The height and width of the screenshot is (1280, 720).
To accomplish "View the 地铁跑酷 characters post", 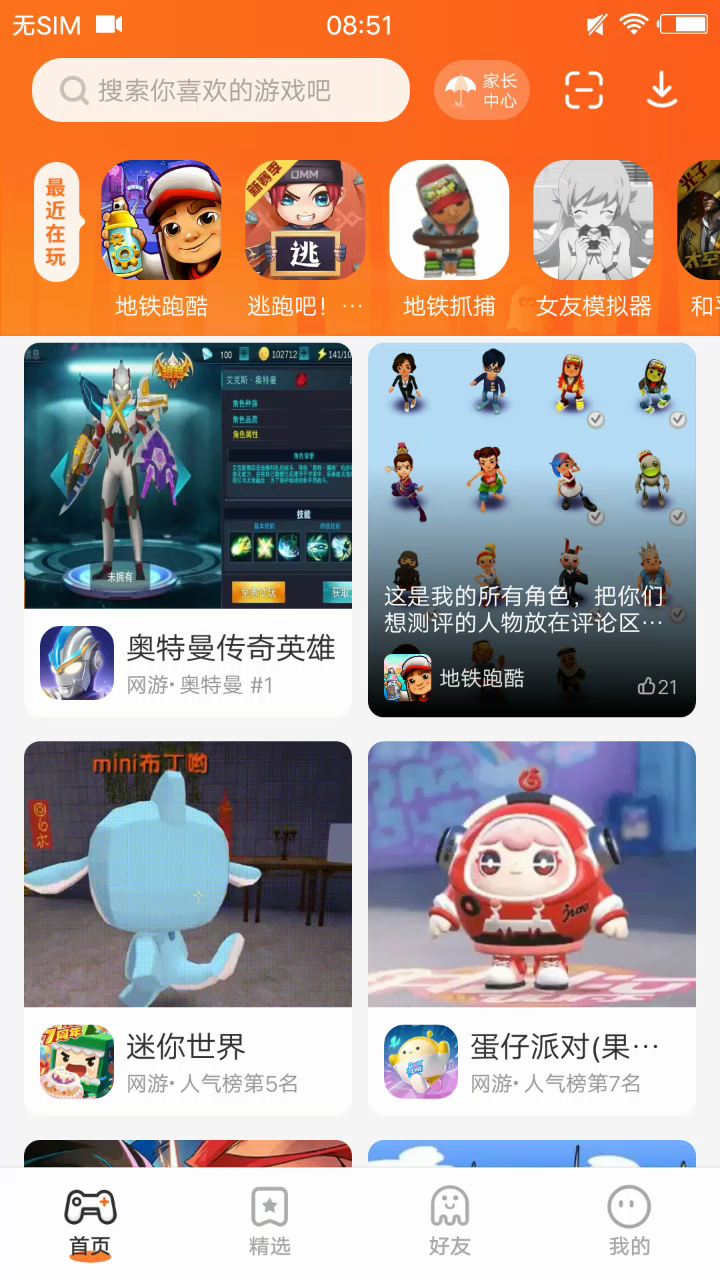I will click(532, 500).
